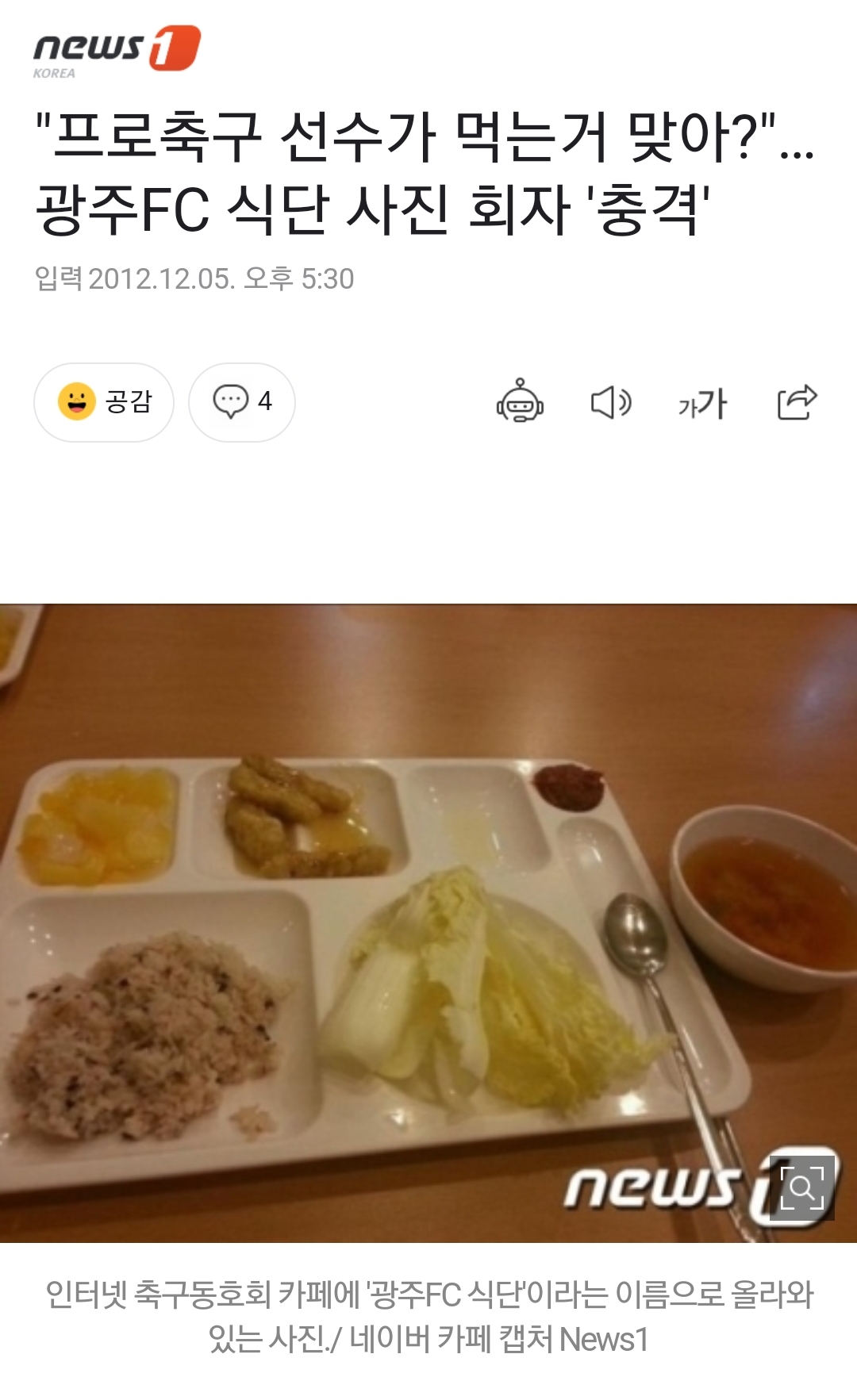Viewport: 857px width, 1400px height.
Task: Open the AI summary bot icon
Action: [x=520, y=402]
